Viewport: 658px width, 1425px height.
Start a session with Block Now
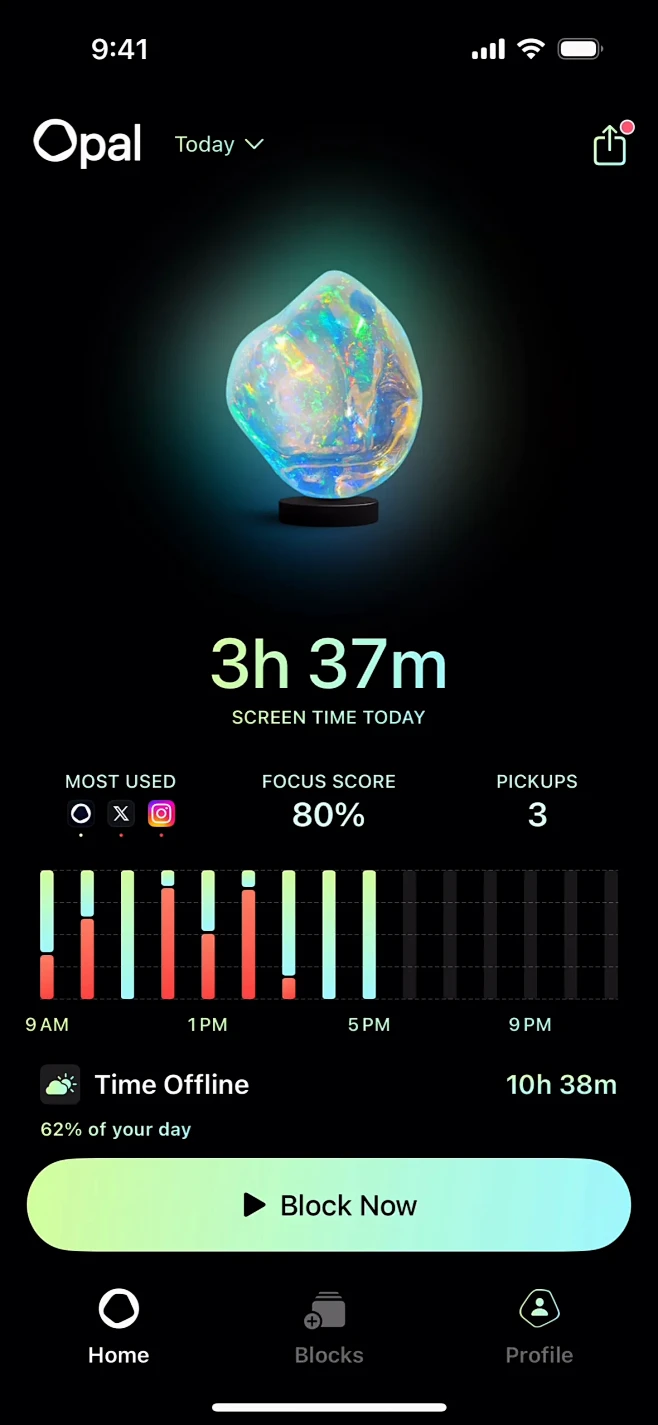coord(329,1205)
